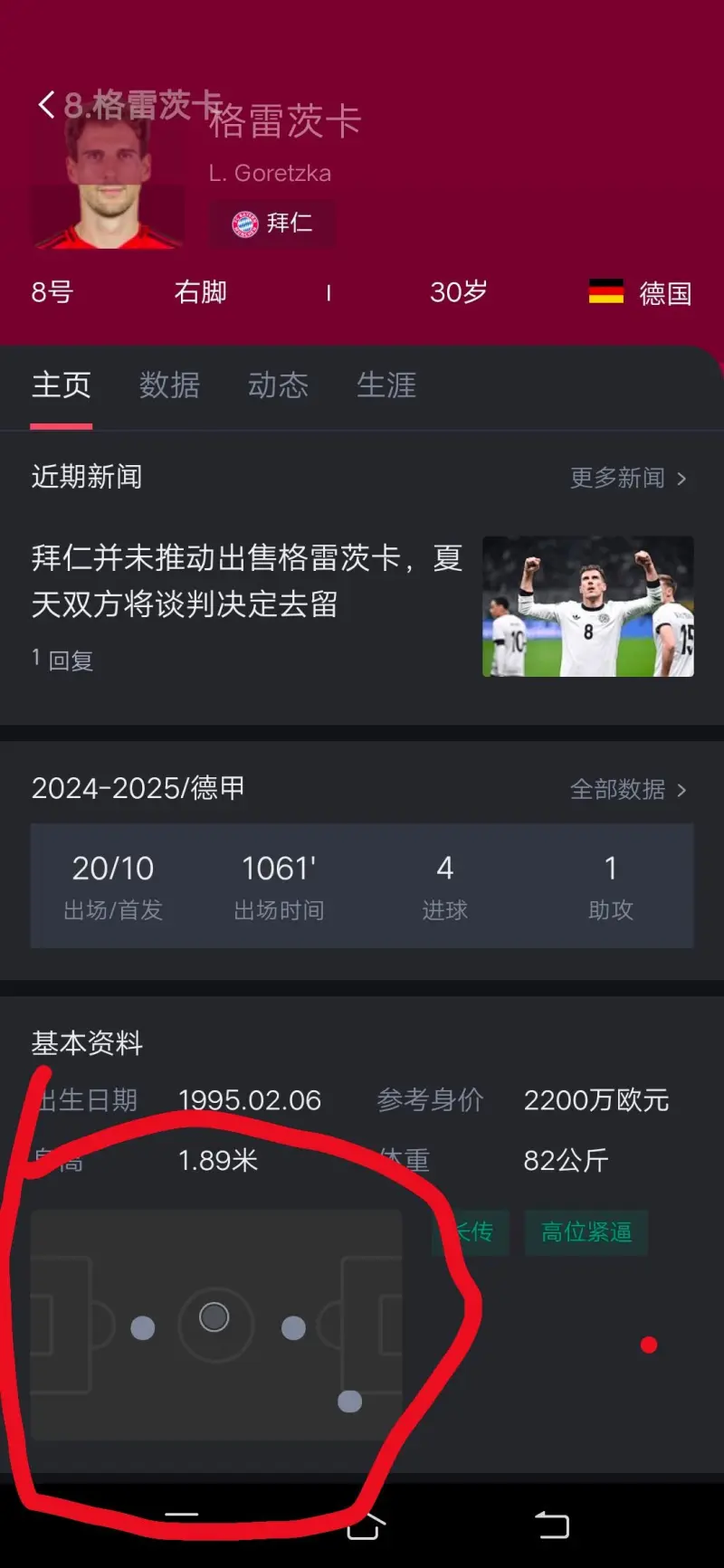Go back using the top-left arrow
724x1568 pixels.
[46, 104]
